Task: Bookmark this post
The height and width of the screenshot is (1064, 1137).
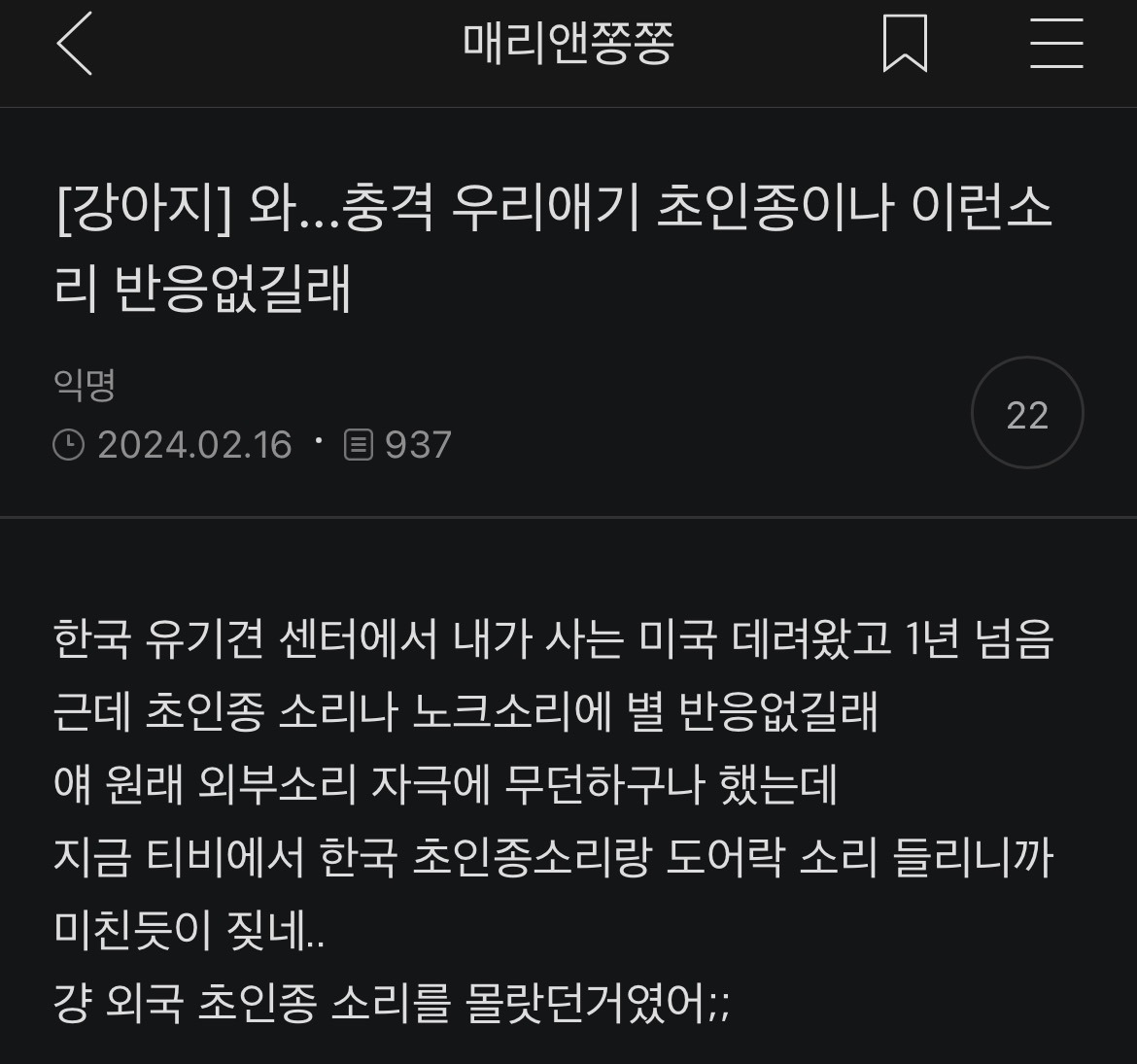Action: pos(905,44)
